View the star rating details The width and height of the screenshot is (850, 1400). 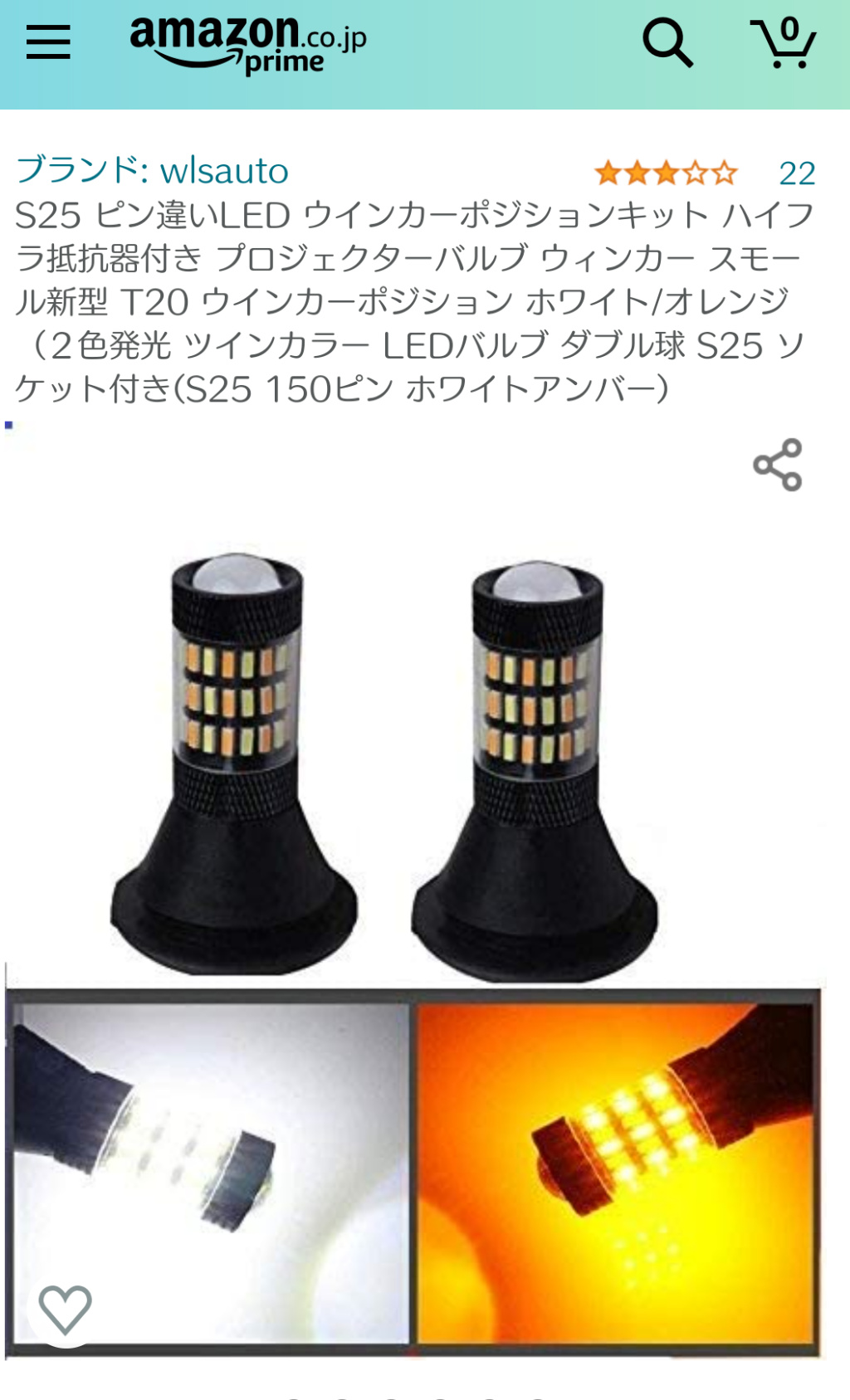666,173
